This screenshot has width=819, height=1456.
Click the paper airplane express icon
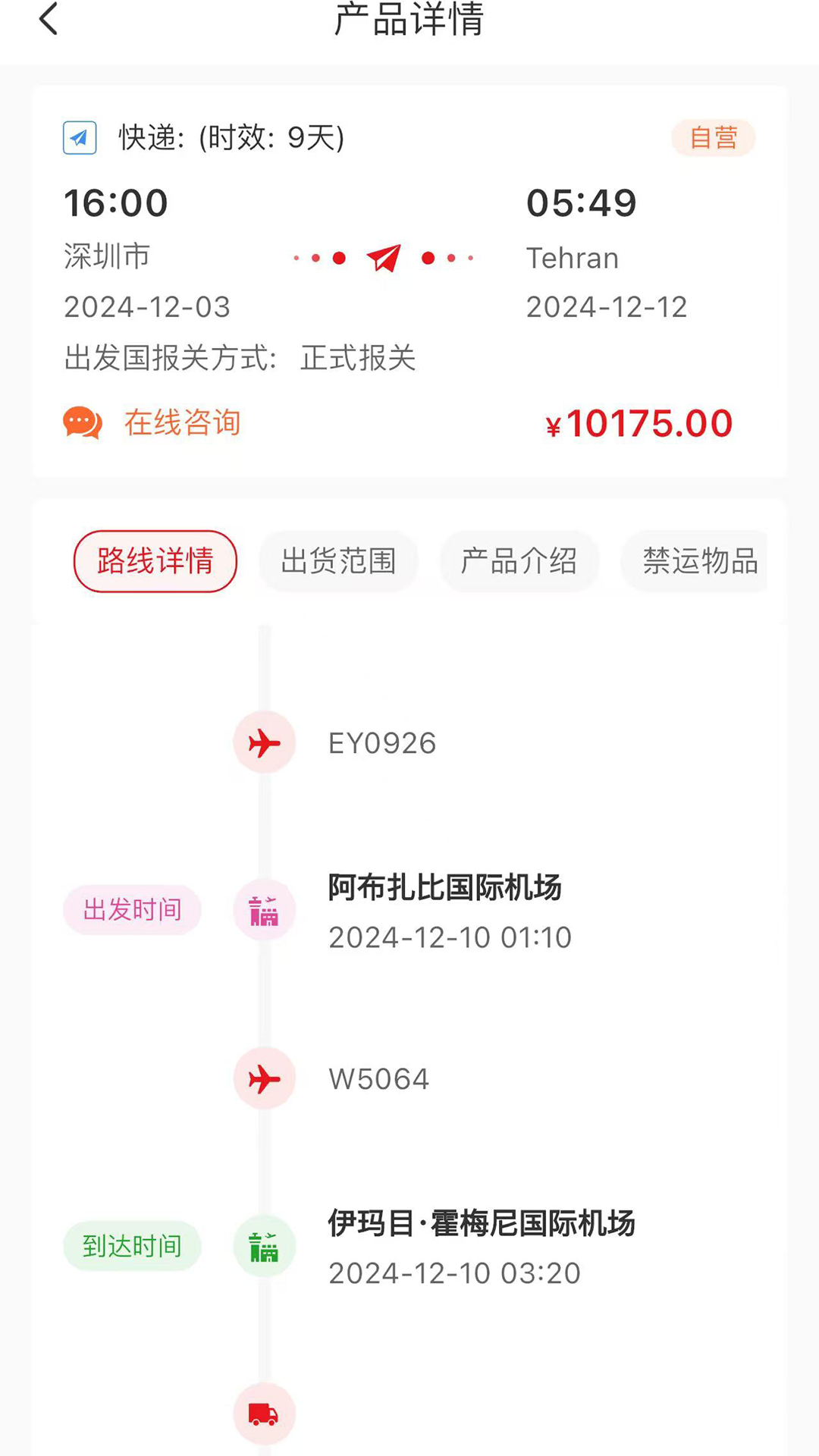pos(79,139)
